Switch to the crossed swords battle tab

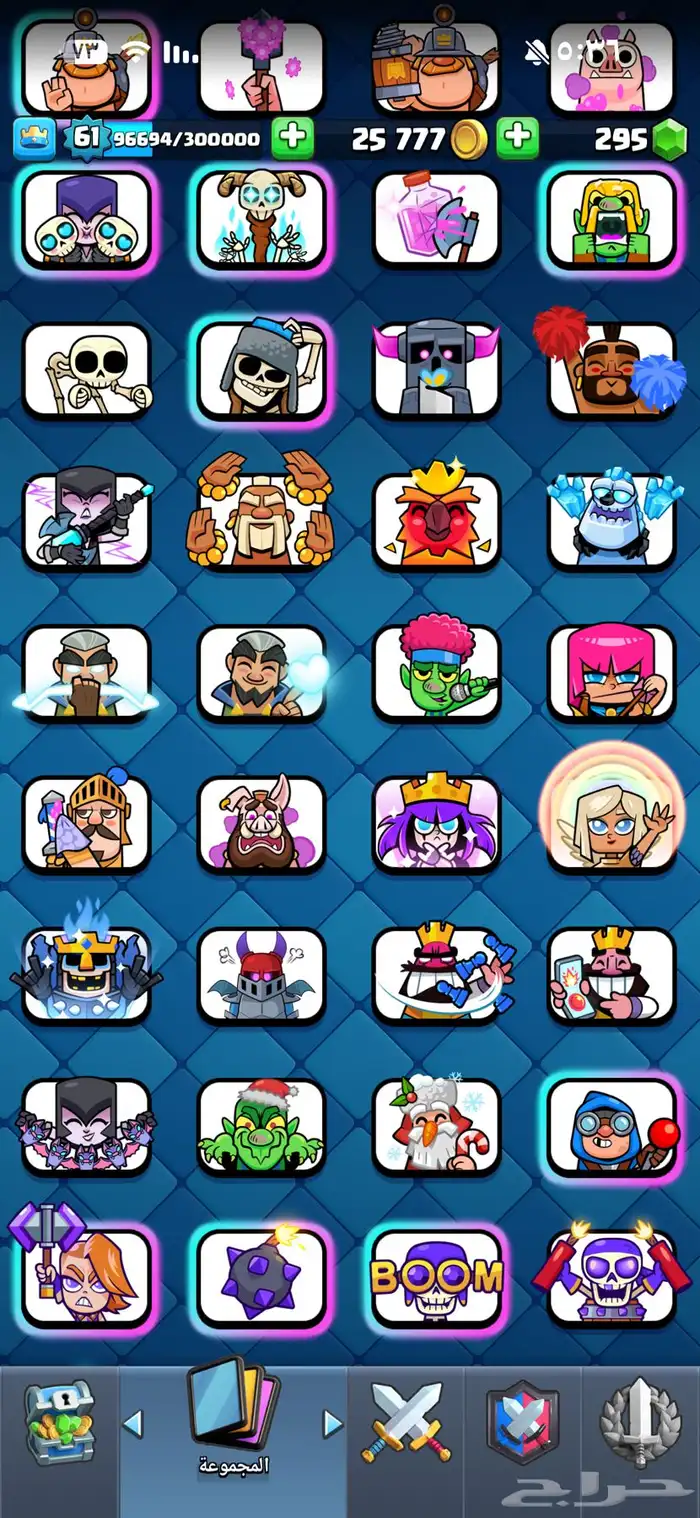407,1422
